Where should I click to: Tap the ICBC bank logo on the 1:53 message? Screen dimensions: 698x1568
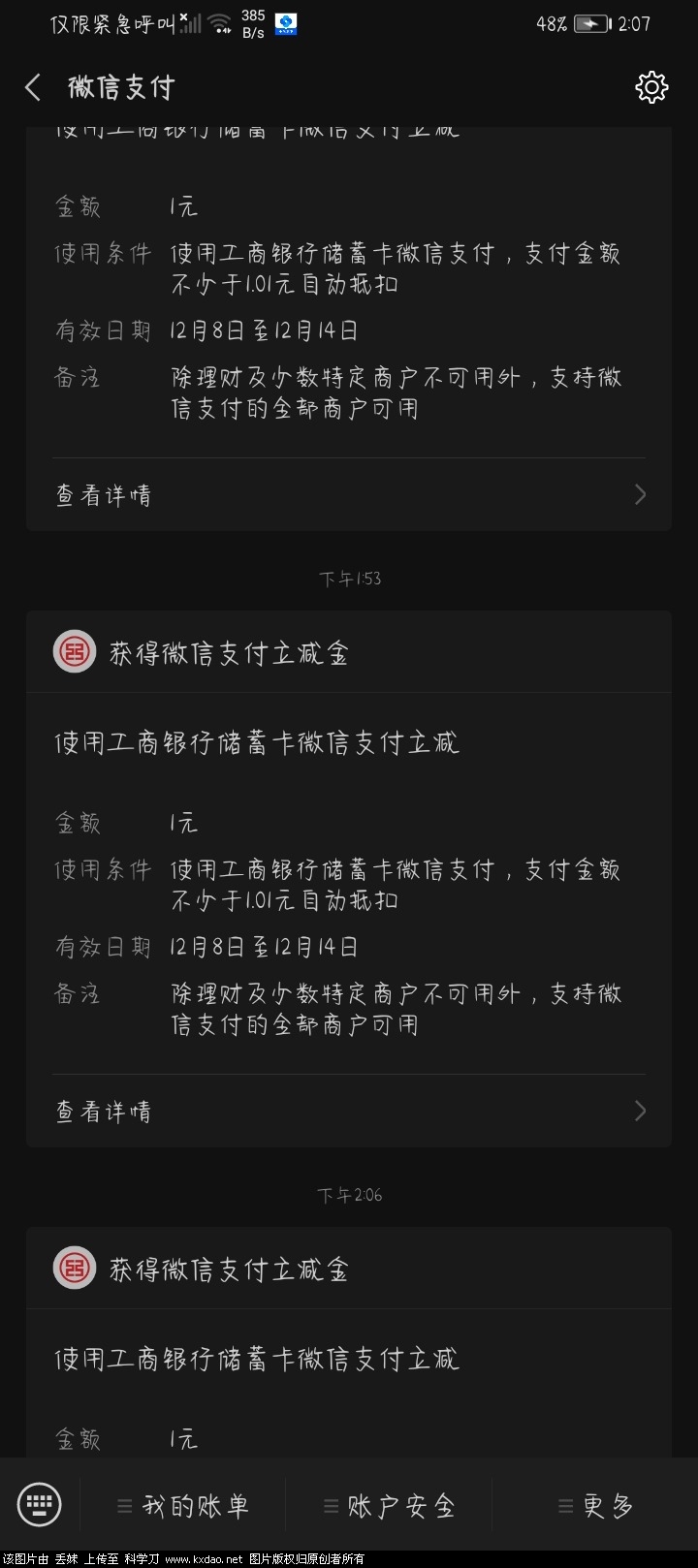tap(76, 651)
